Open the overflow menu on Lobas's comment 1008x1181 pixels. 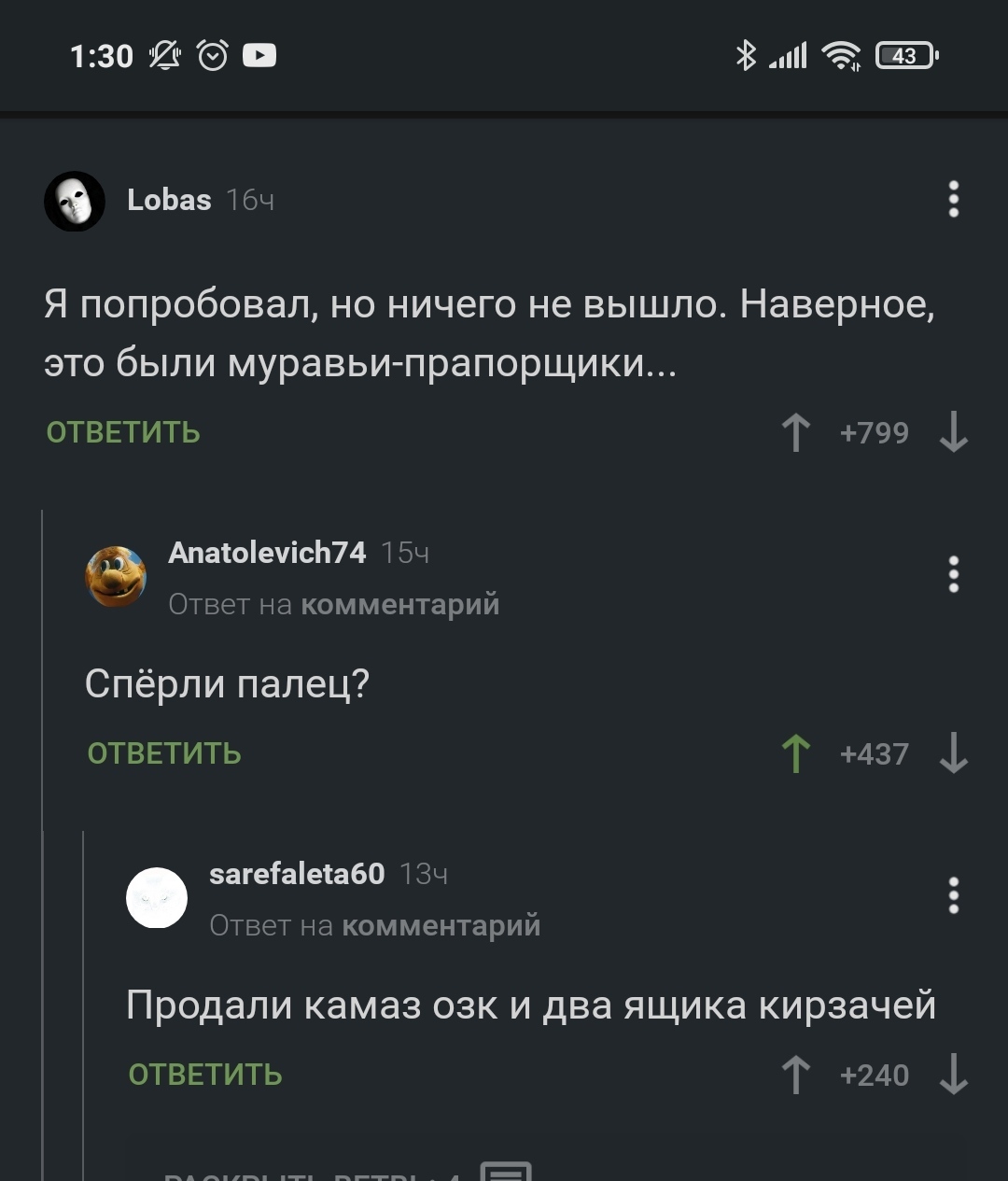click(x=953, y=200)
